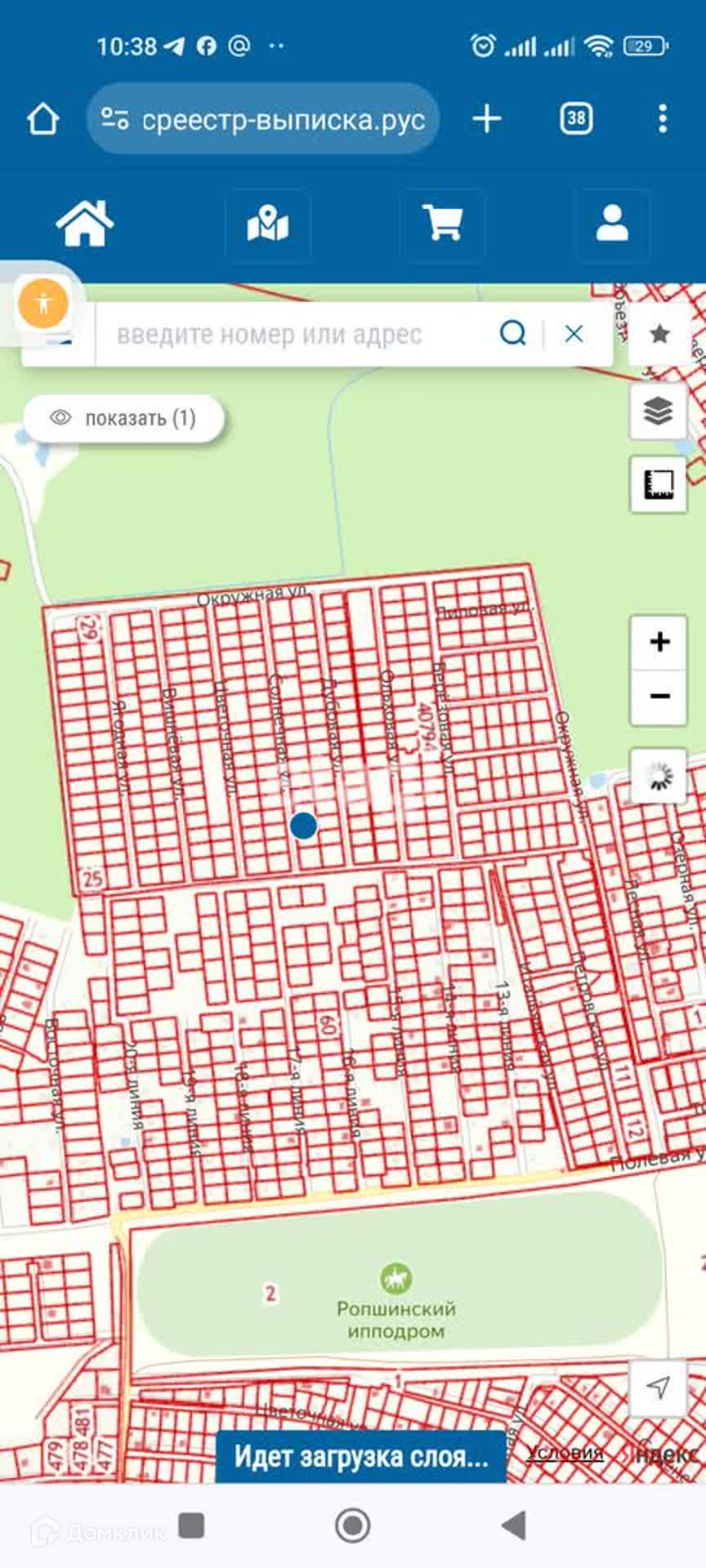Open the tab switcher showing 38 tabs

click(576, 119)
